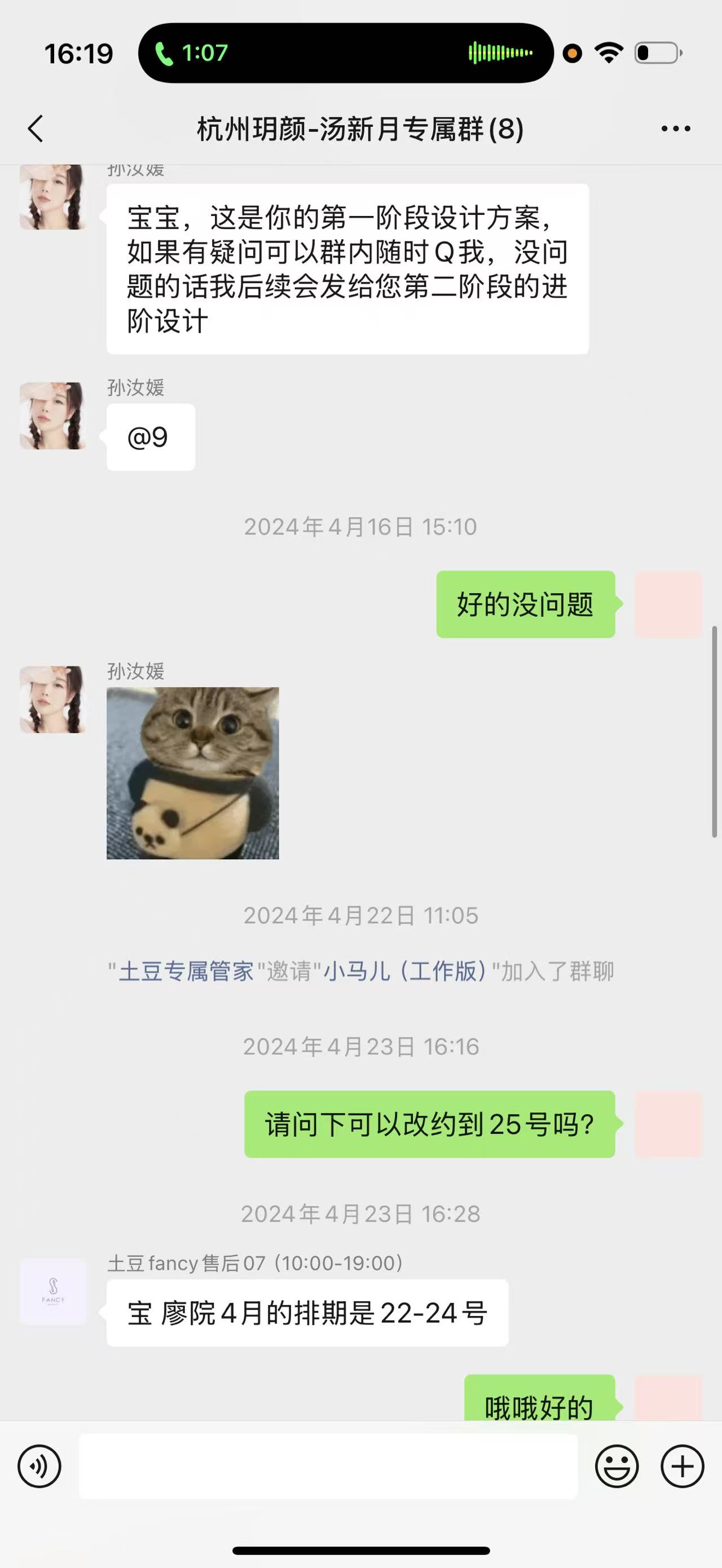Image resolution: width=722 pixels, height=1568 pixels.
Task: Tap the plus icon for more attachments
Action: click(682, 1465)
